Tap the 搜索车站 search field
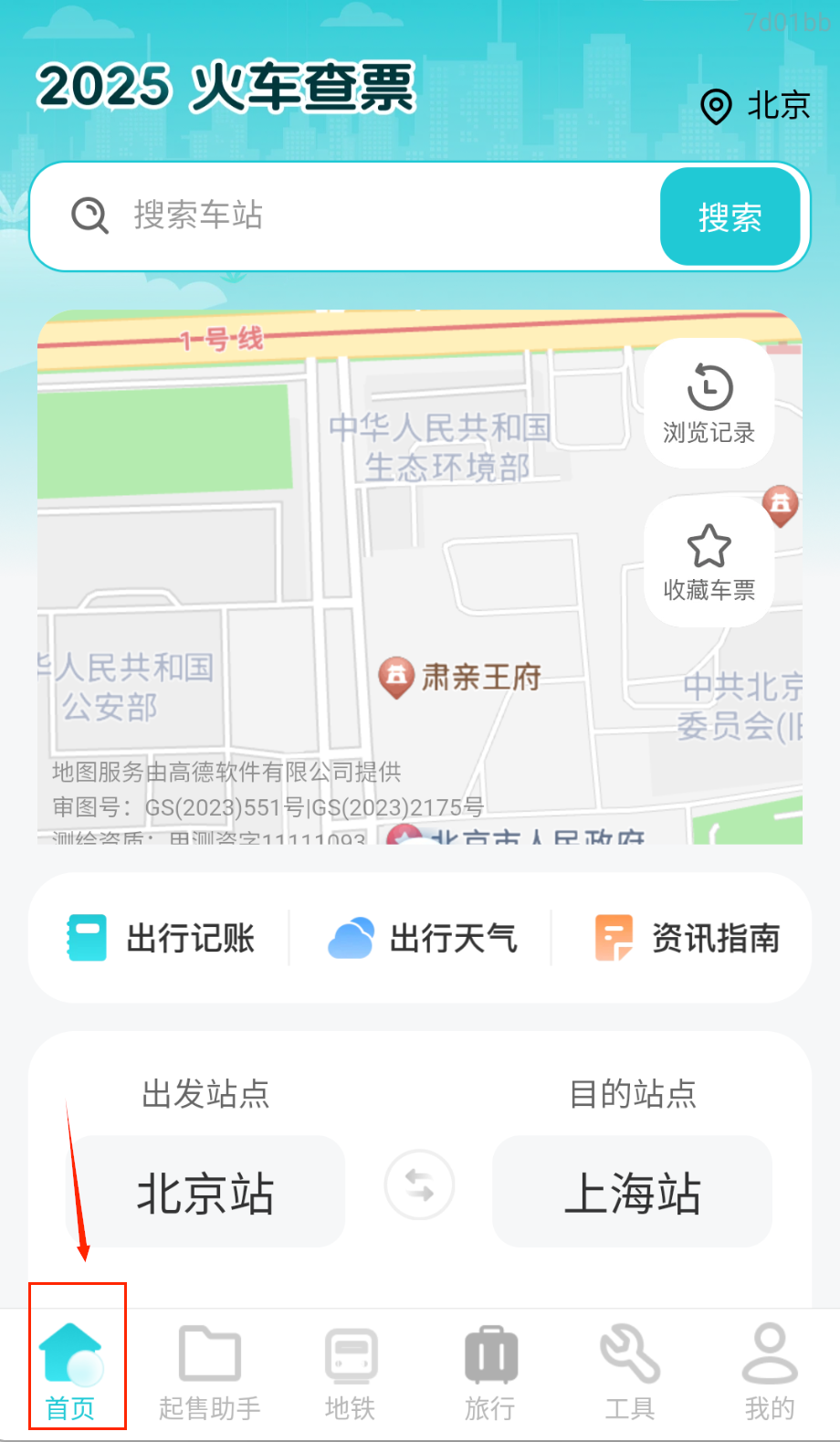Viewport: 840px width, 1442px height. pyautogui.click(x=365, y=216)
